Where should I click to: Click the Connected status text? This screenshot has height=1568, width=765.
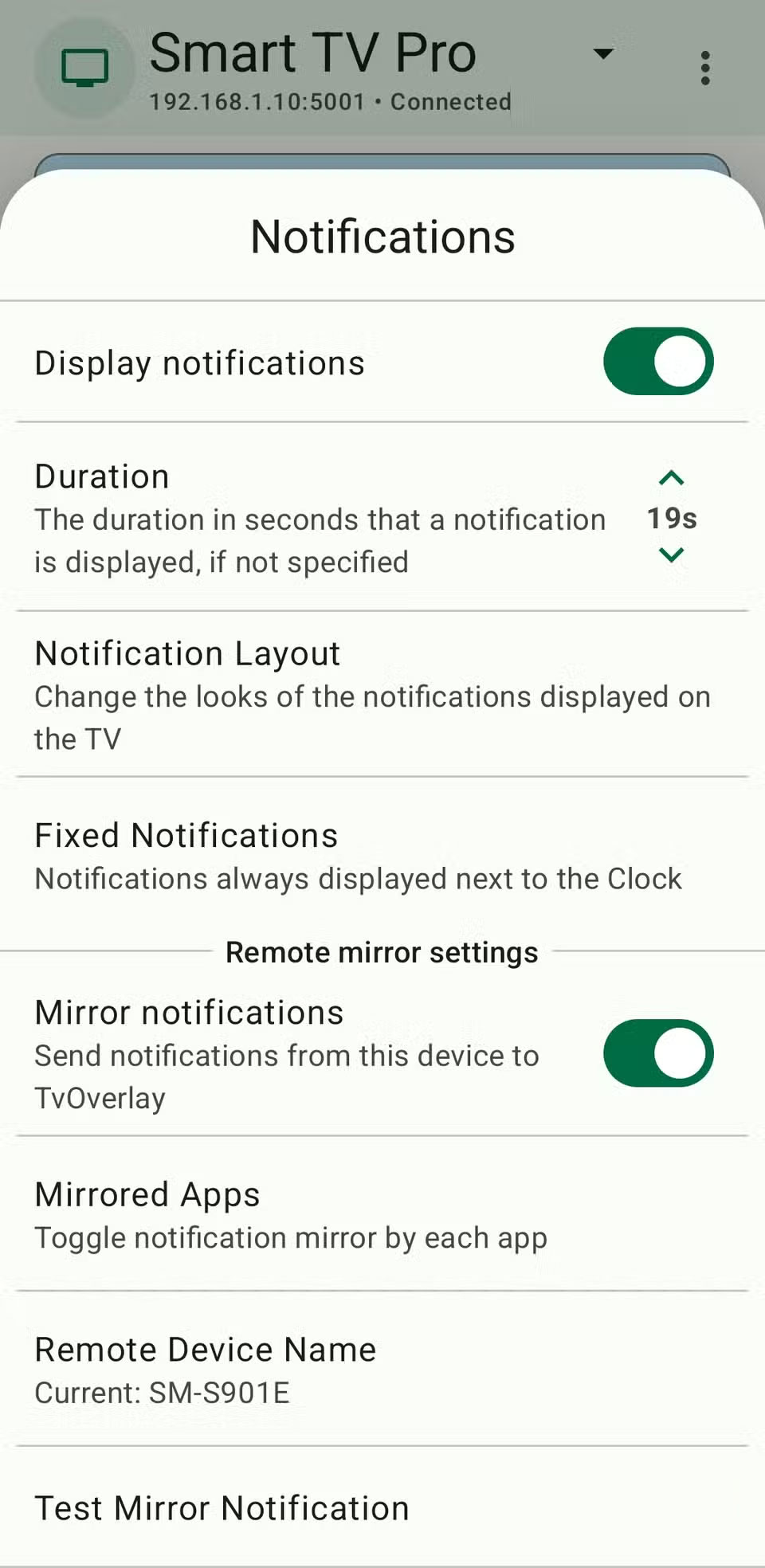pos(450,102)
